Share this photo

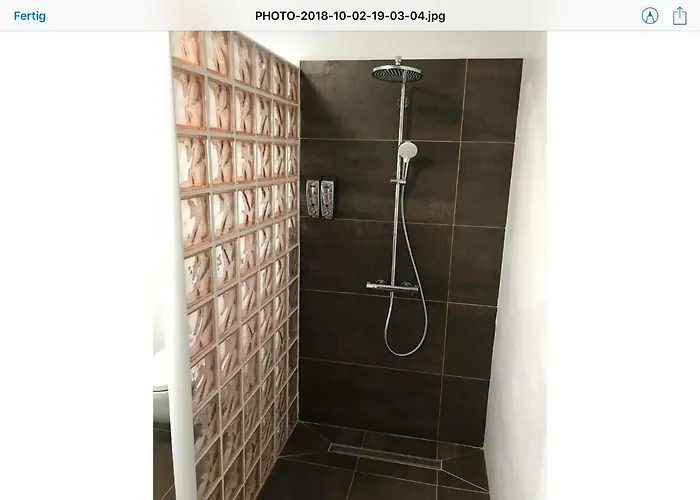(x=680, y=15)
